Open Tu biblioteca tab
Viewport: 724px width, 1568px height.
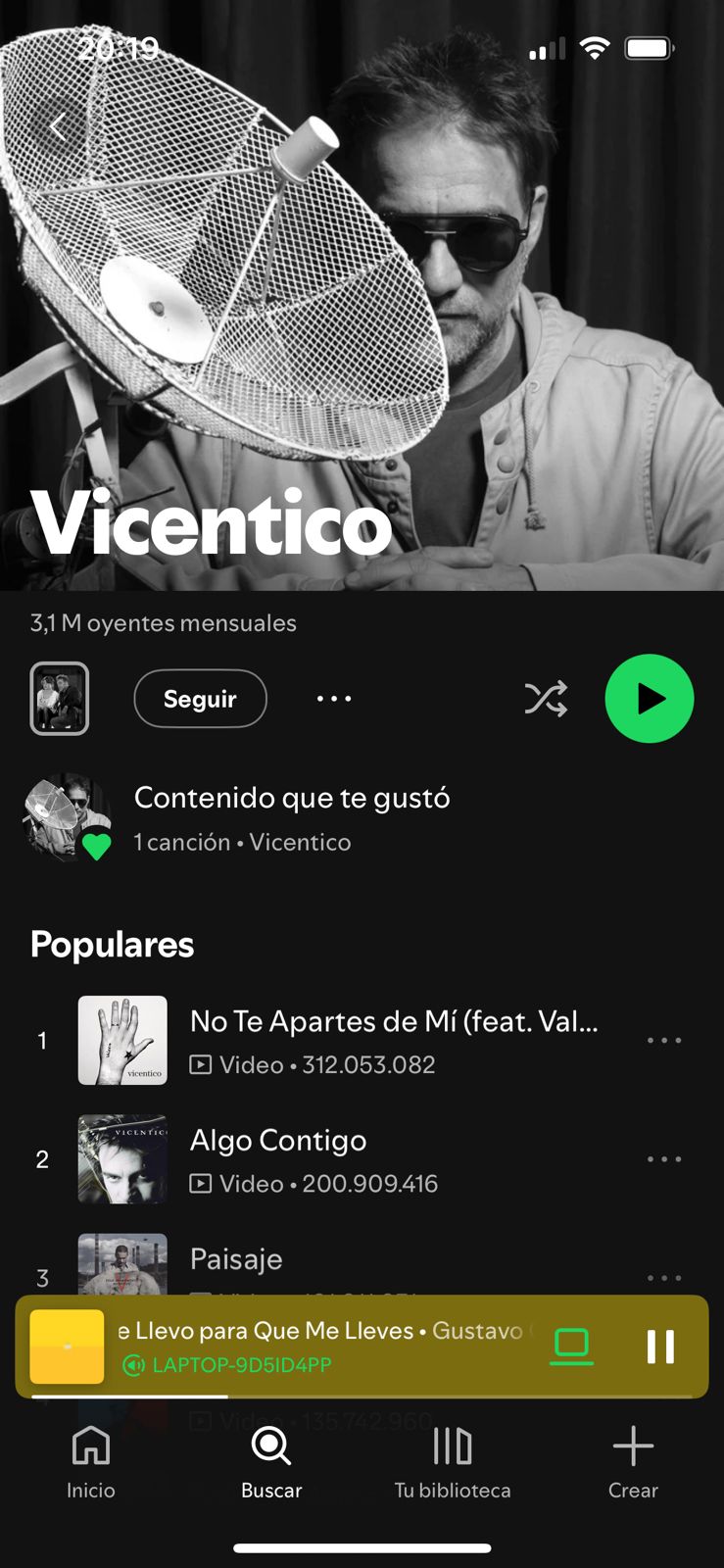pos(452,1463)
